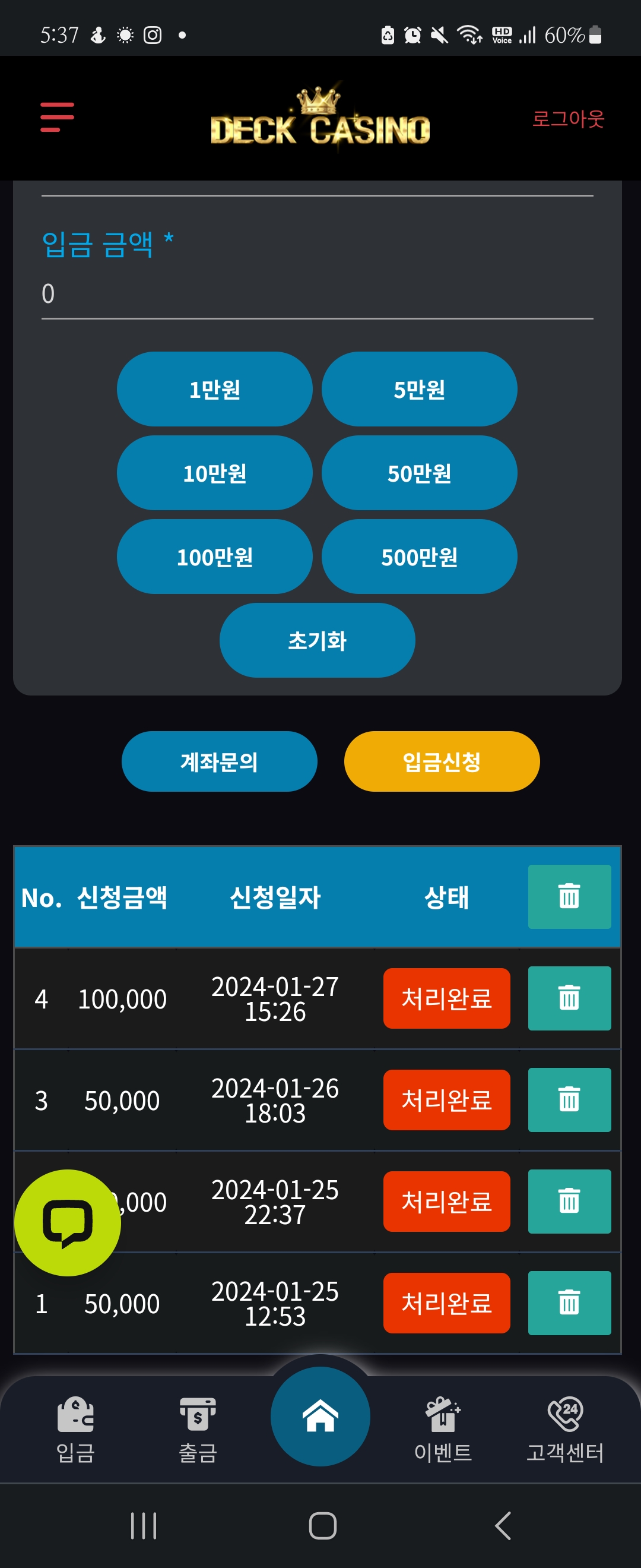Choose the 500만원 quick amount
641x1568 pixels.
coord(419,557)
